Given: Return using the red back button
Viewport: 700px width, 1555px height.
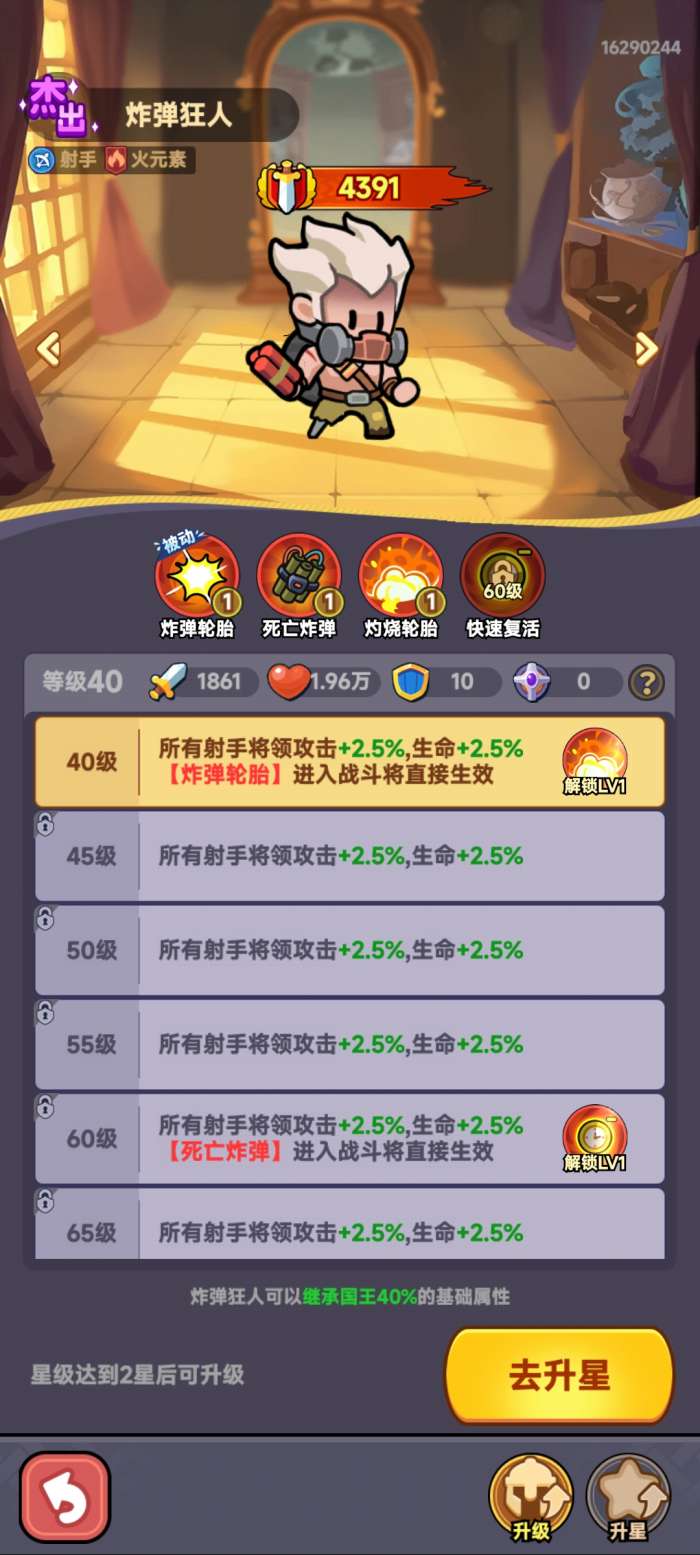Looking at the screenshot, I should [65, 1496].
